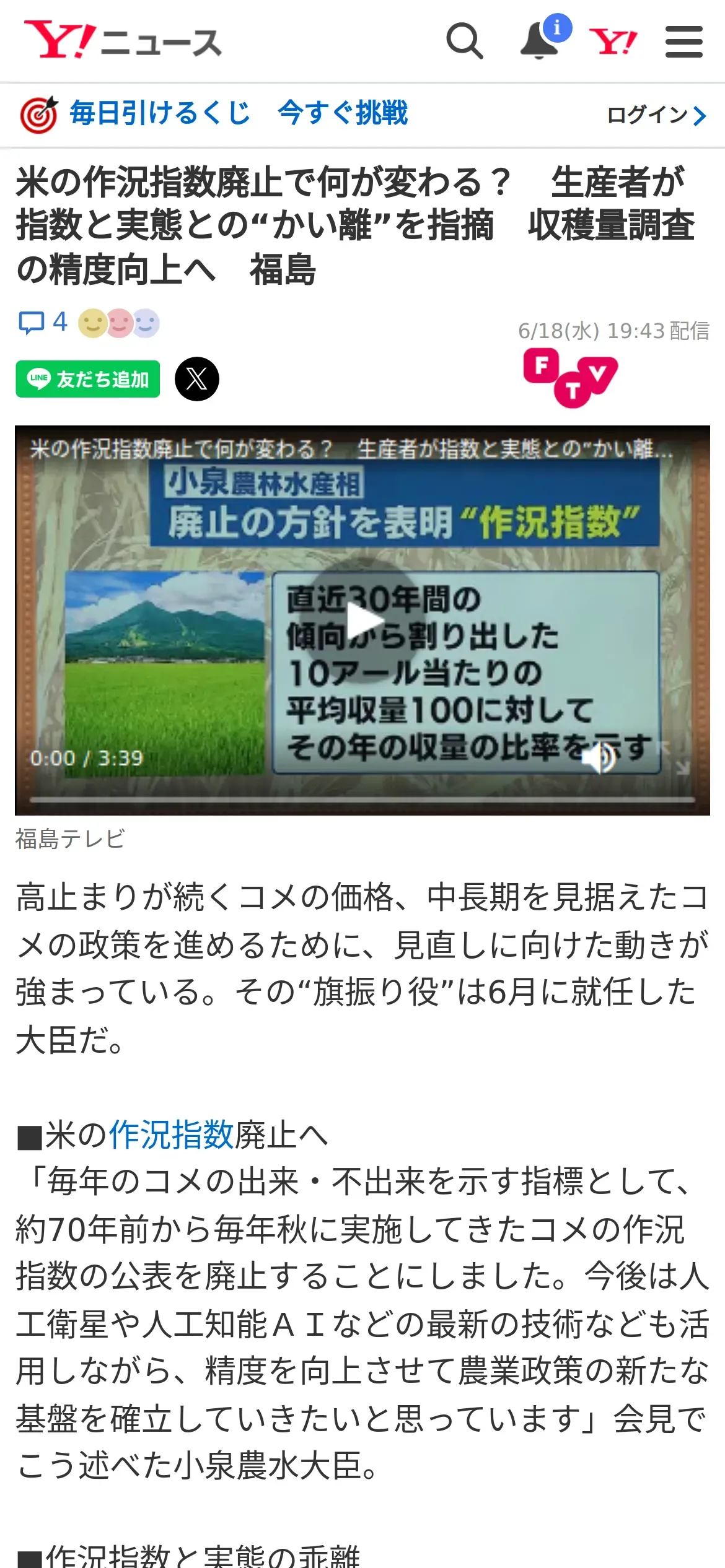Screen dimensions: 725x1568
Task: Tap ログイン to sign in
Action: 656,115
